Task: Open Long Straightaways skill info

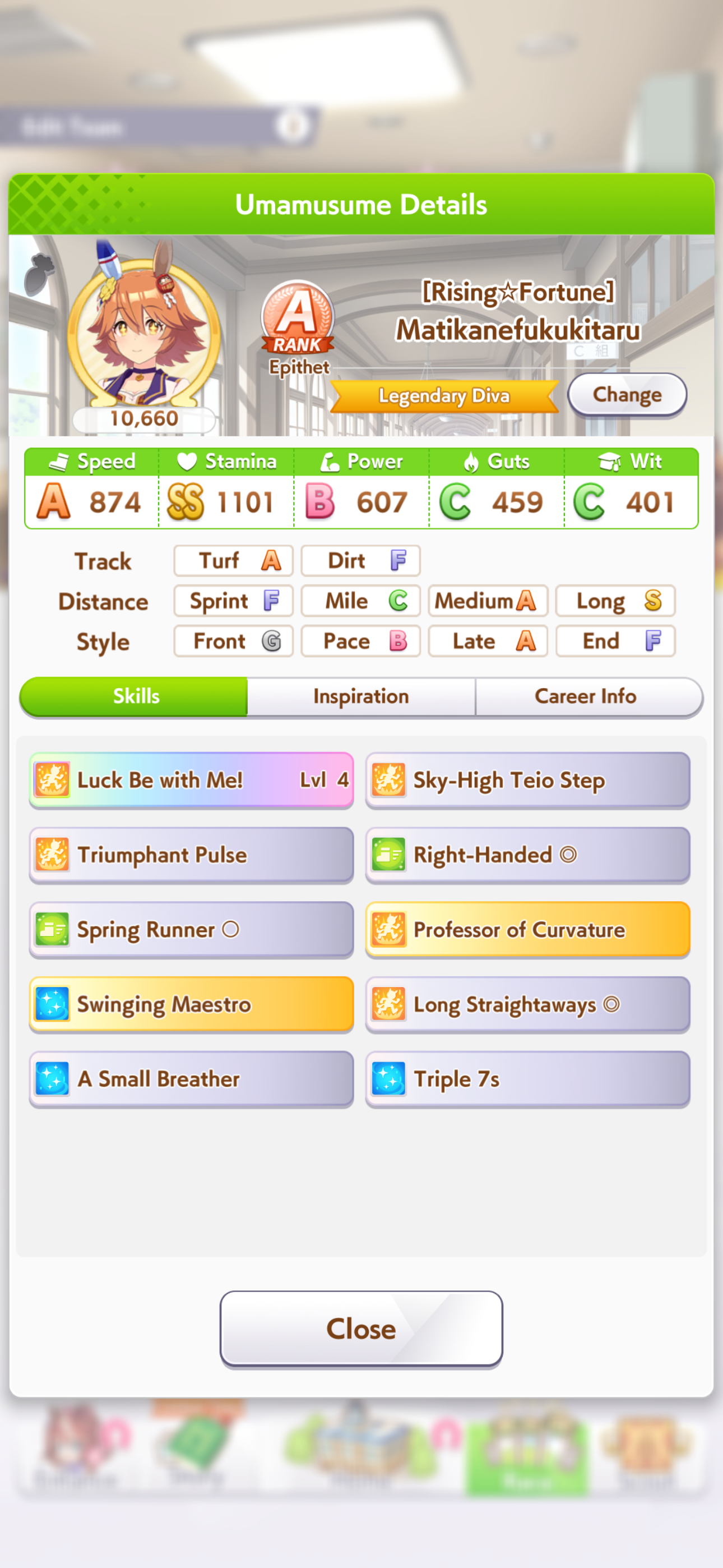Action: tap(527, 1004)
